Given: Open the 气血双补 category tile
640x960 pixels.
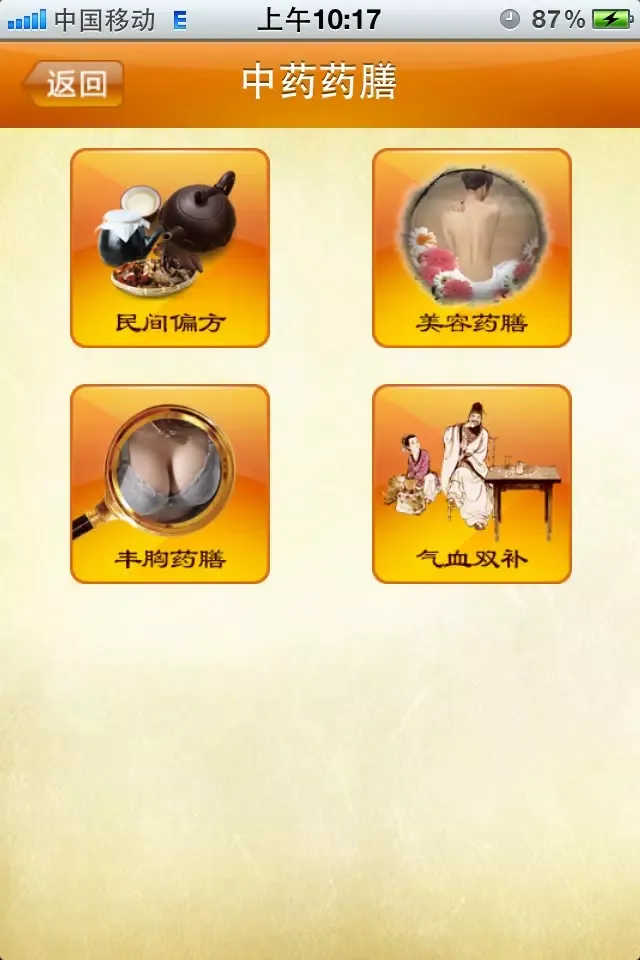Looking at the screenshot, I should 472,484.
